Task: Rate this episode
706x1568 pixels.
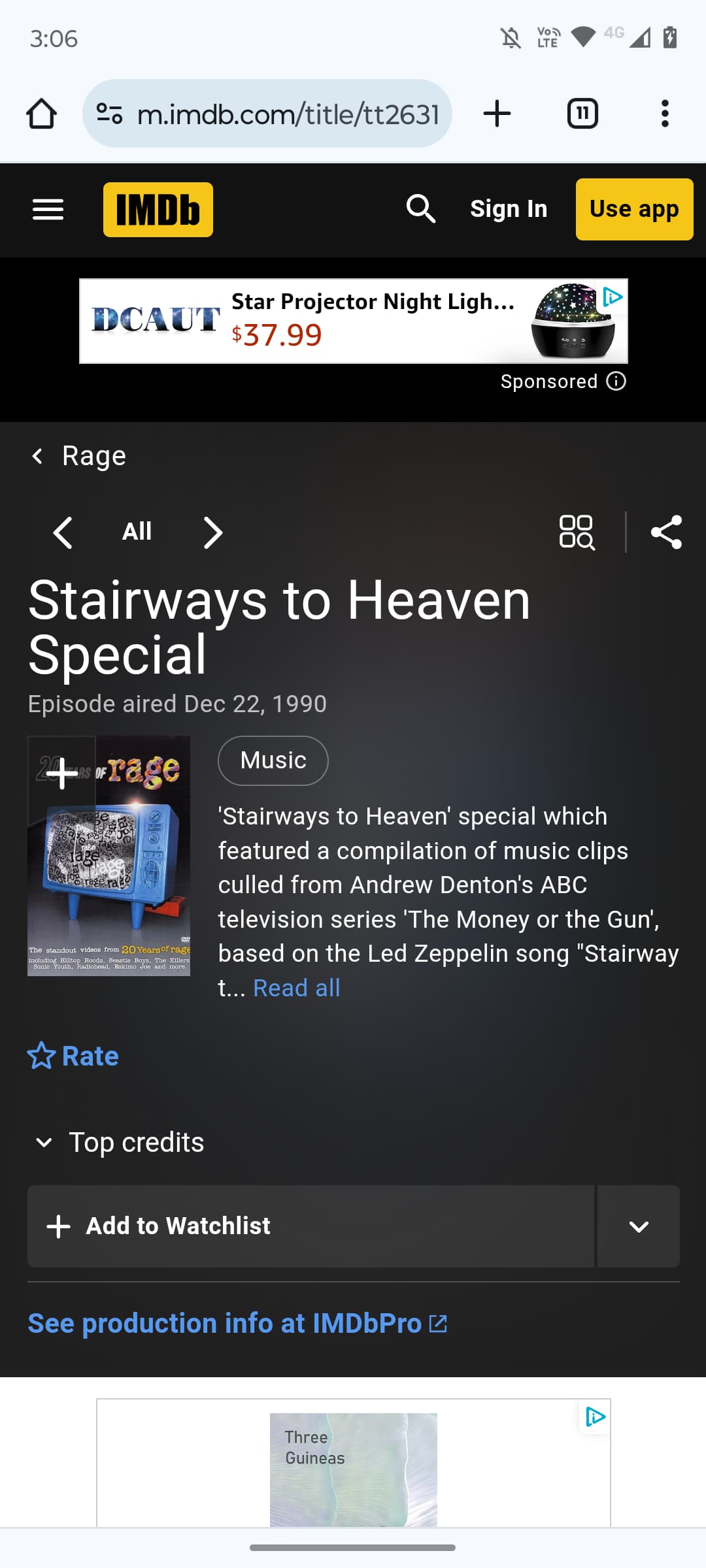Action: (73, 1056)
